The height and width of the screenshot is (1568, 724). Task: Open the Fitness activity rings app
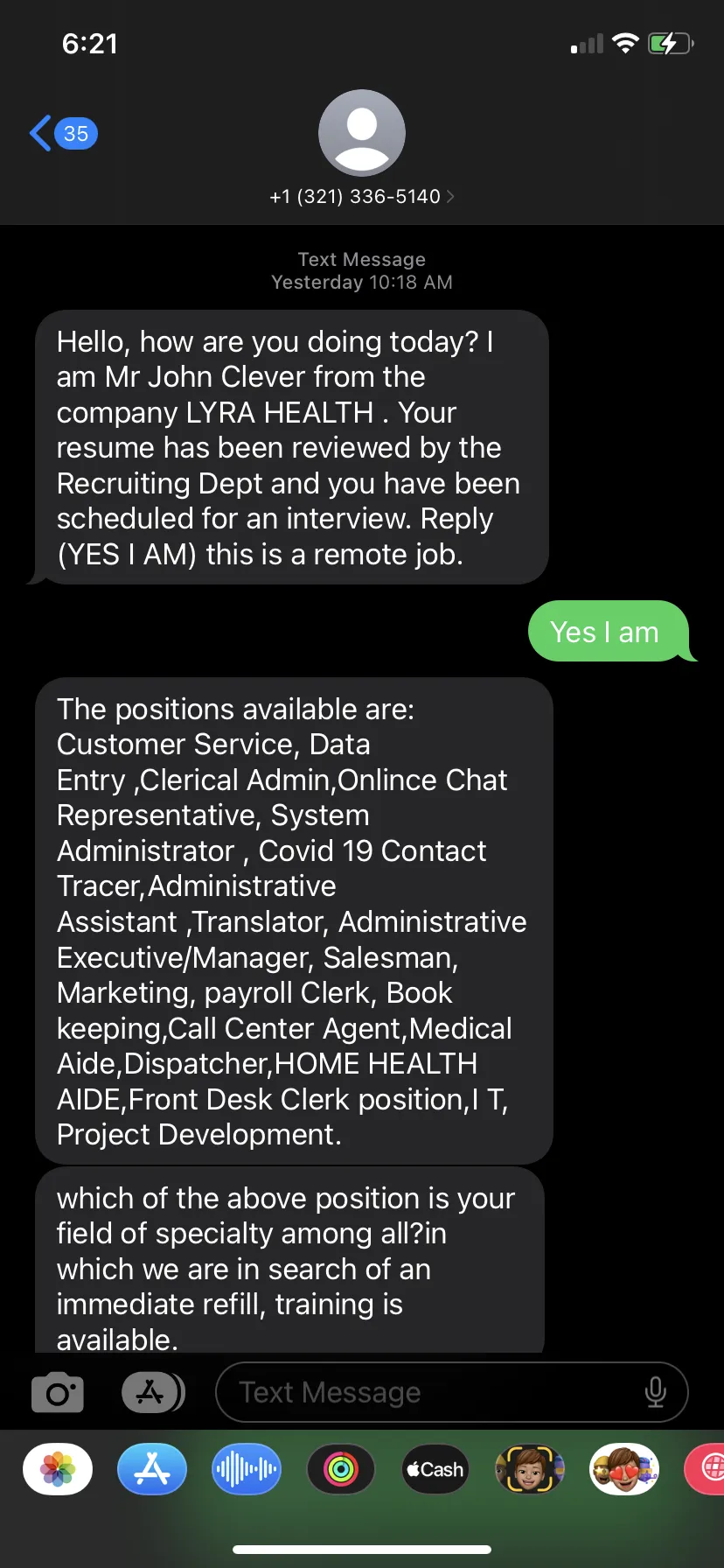pyautogui.click(x=341, y=1469)
